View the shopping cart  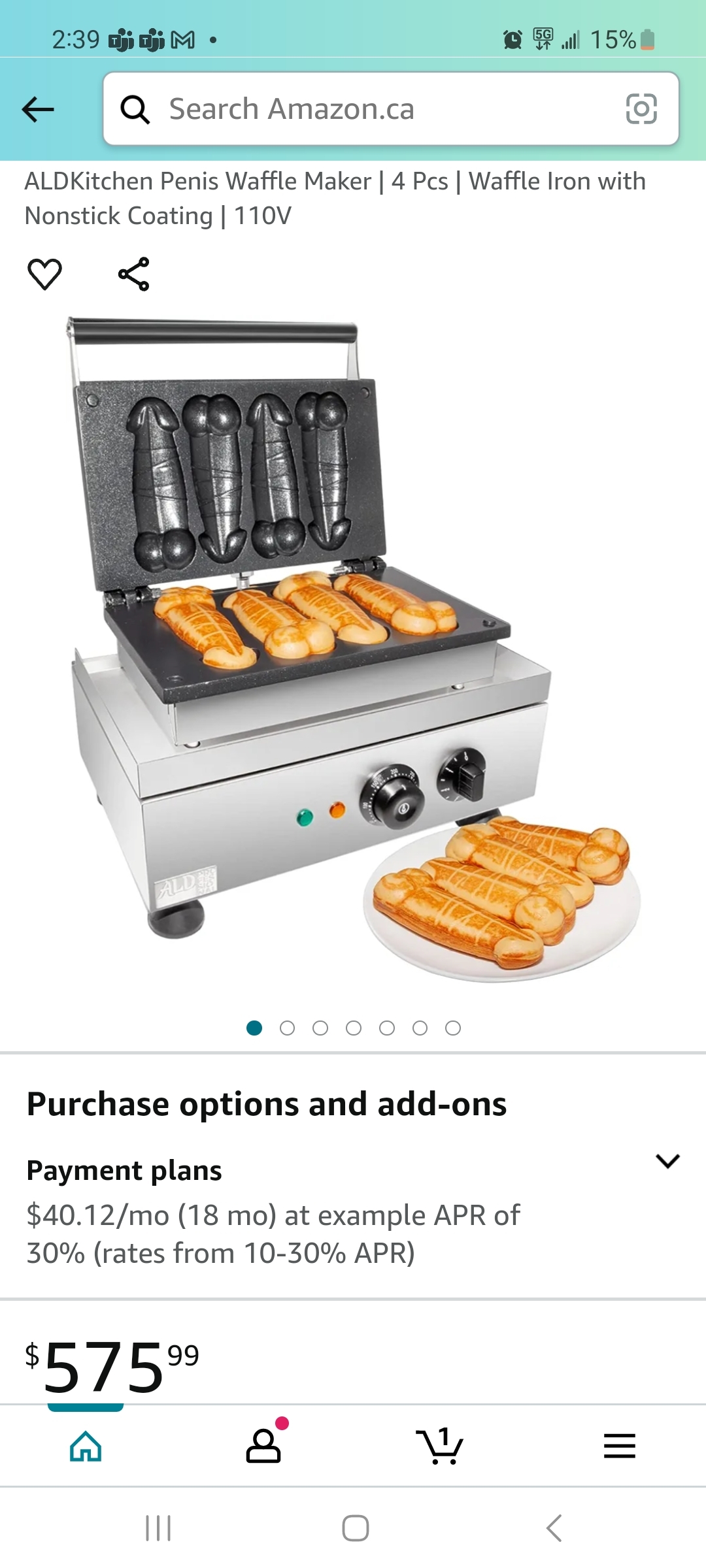[x=440, y=1445]
